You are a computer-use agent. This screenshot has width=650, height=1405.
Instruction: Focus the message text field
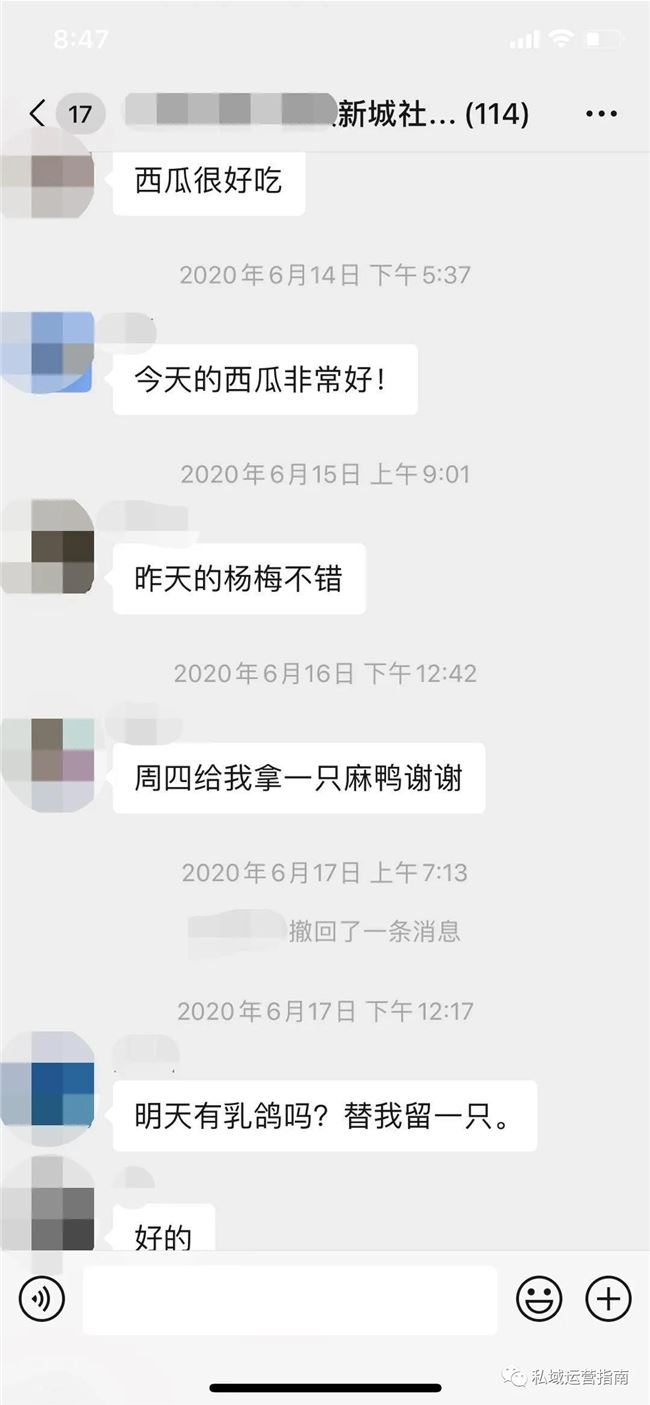(290, 1300)
